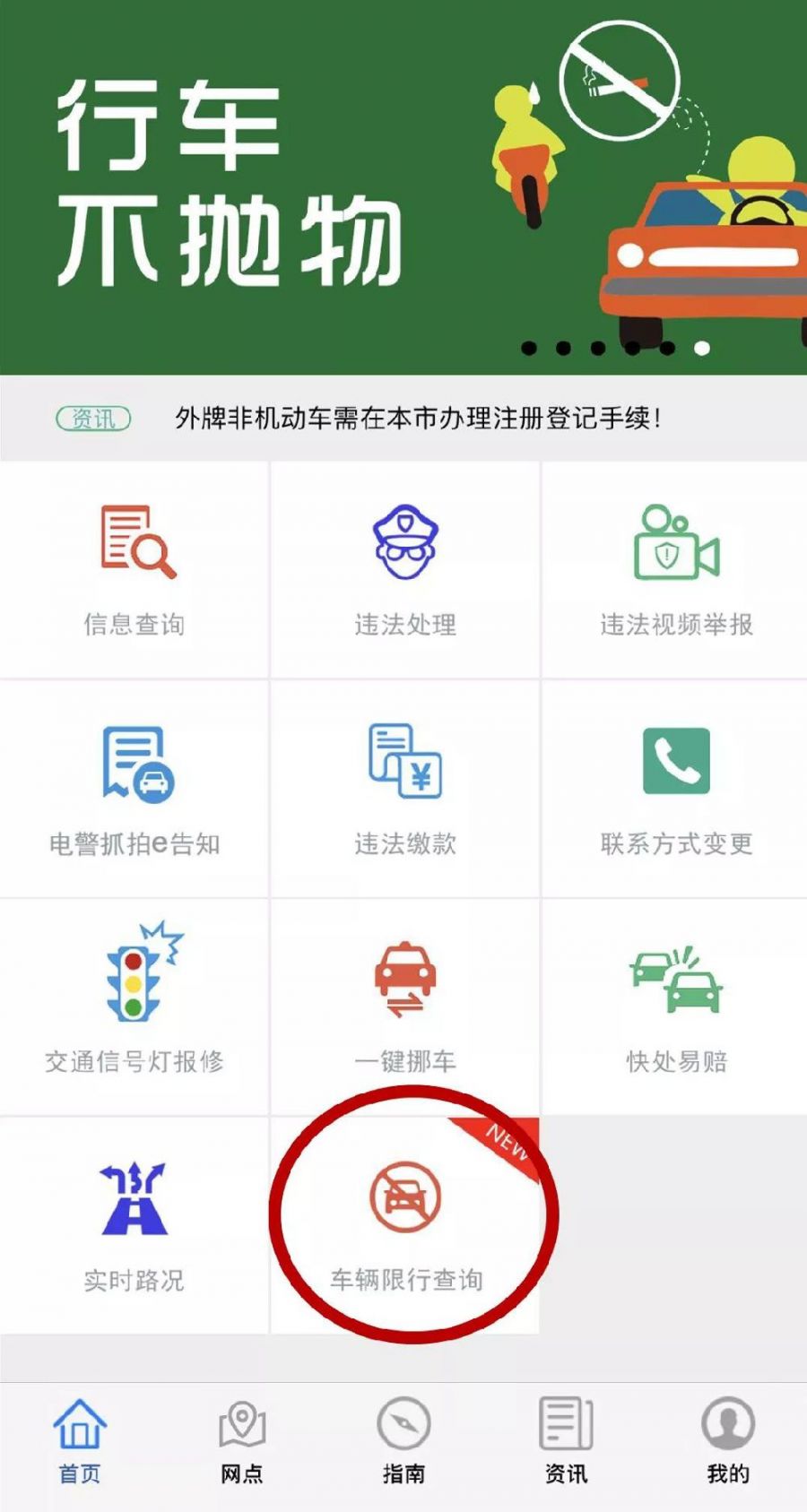Open the 资讯 tab in bottom bar

[x=566, y=1442]
